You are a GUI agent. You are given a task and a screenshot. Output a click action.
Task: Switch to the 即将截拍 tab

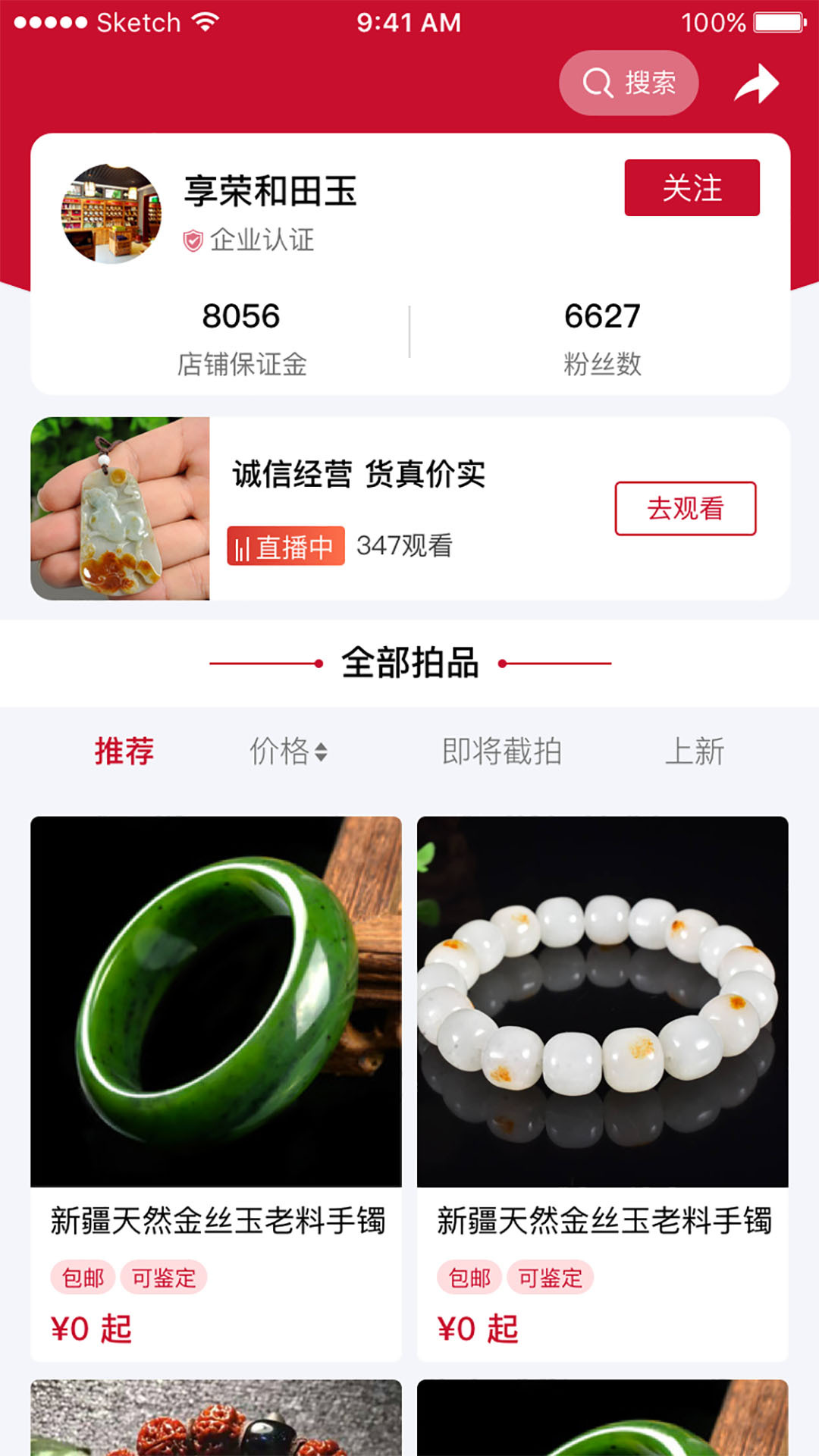tap(500, 751)
